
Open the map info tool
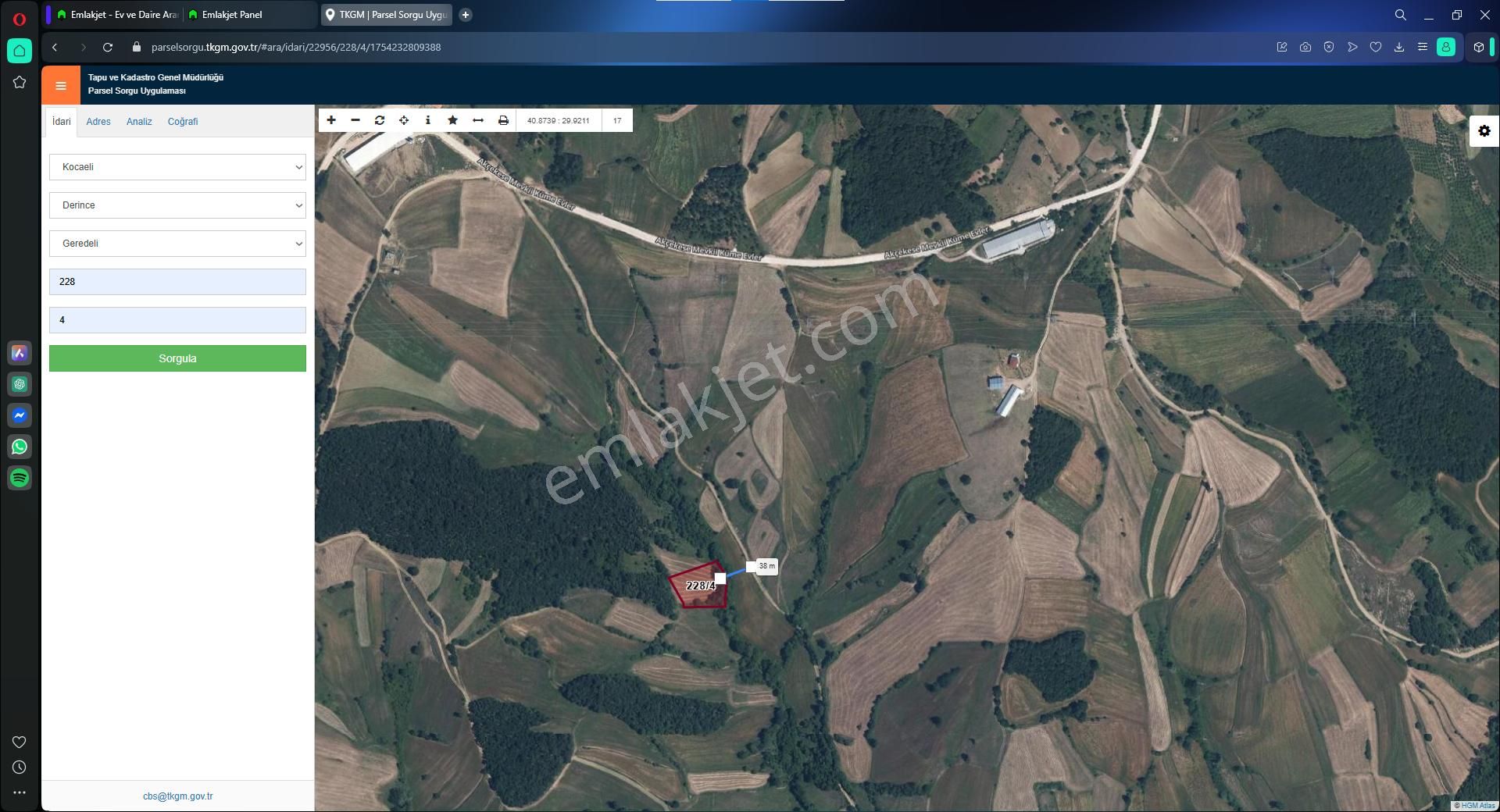coord(427,120)
